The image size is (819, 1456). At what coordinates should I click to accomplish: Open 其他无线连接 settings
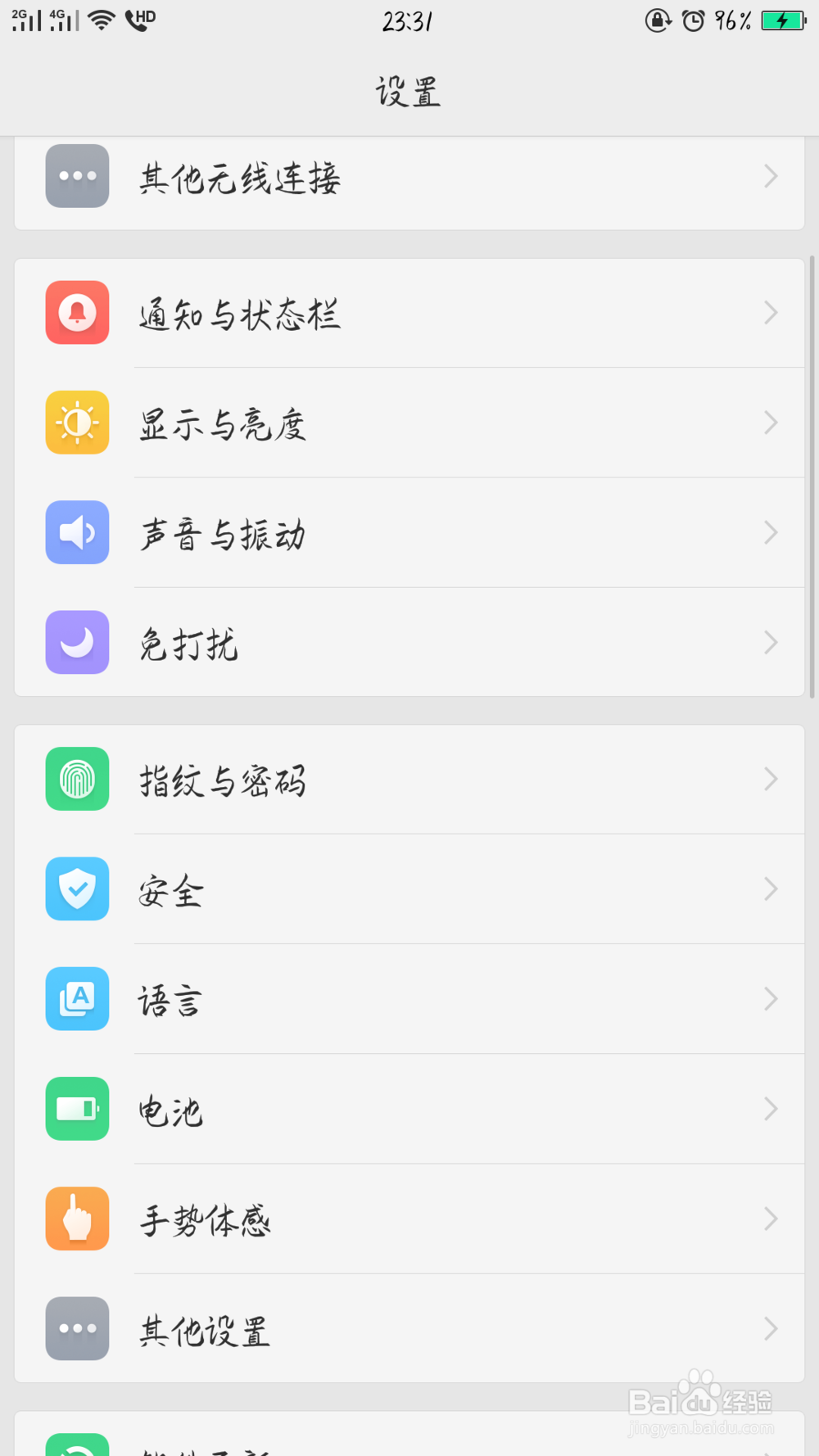(409, 178)
